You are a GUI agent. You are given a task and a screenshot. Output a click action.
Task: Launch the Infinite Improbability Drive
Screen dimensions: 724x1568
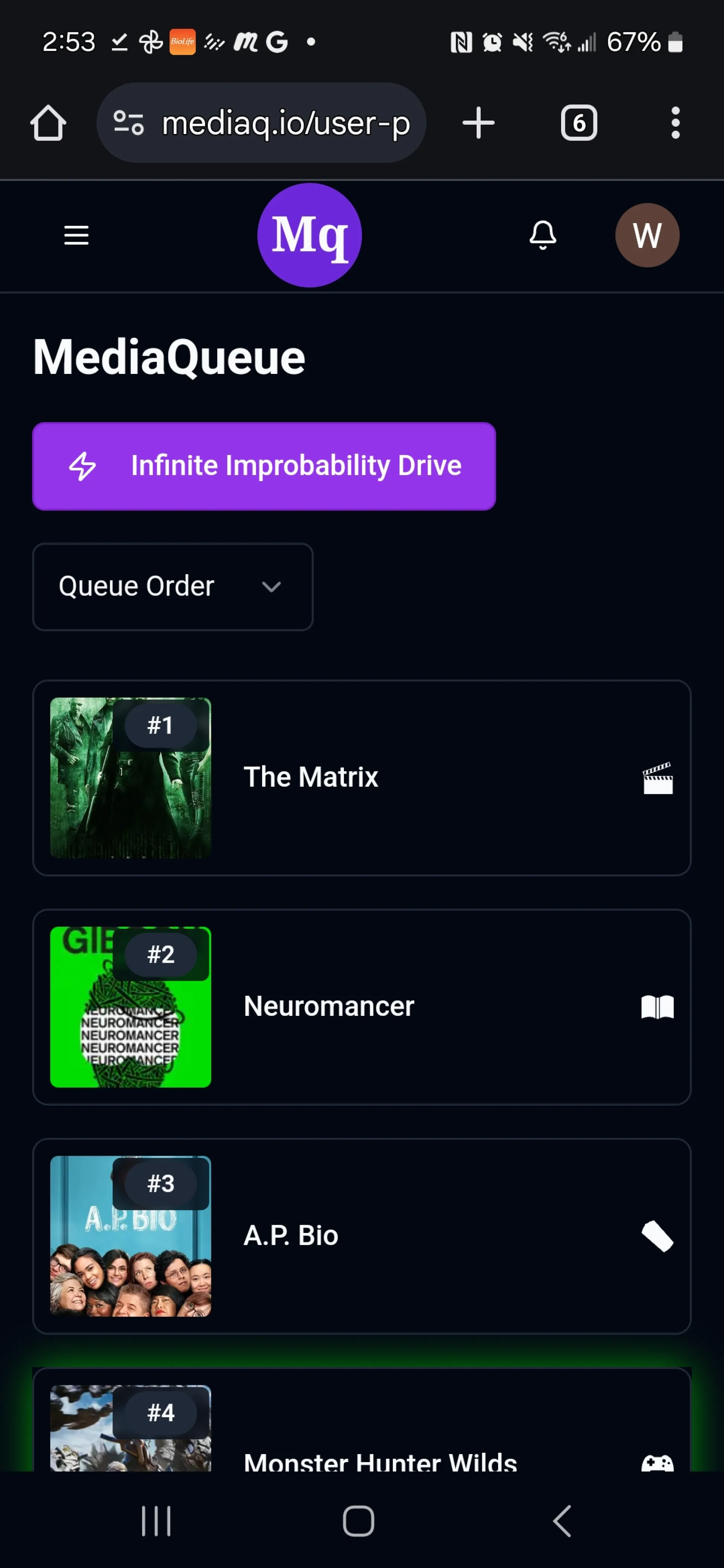(264, 465)
